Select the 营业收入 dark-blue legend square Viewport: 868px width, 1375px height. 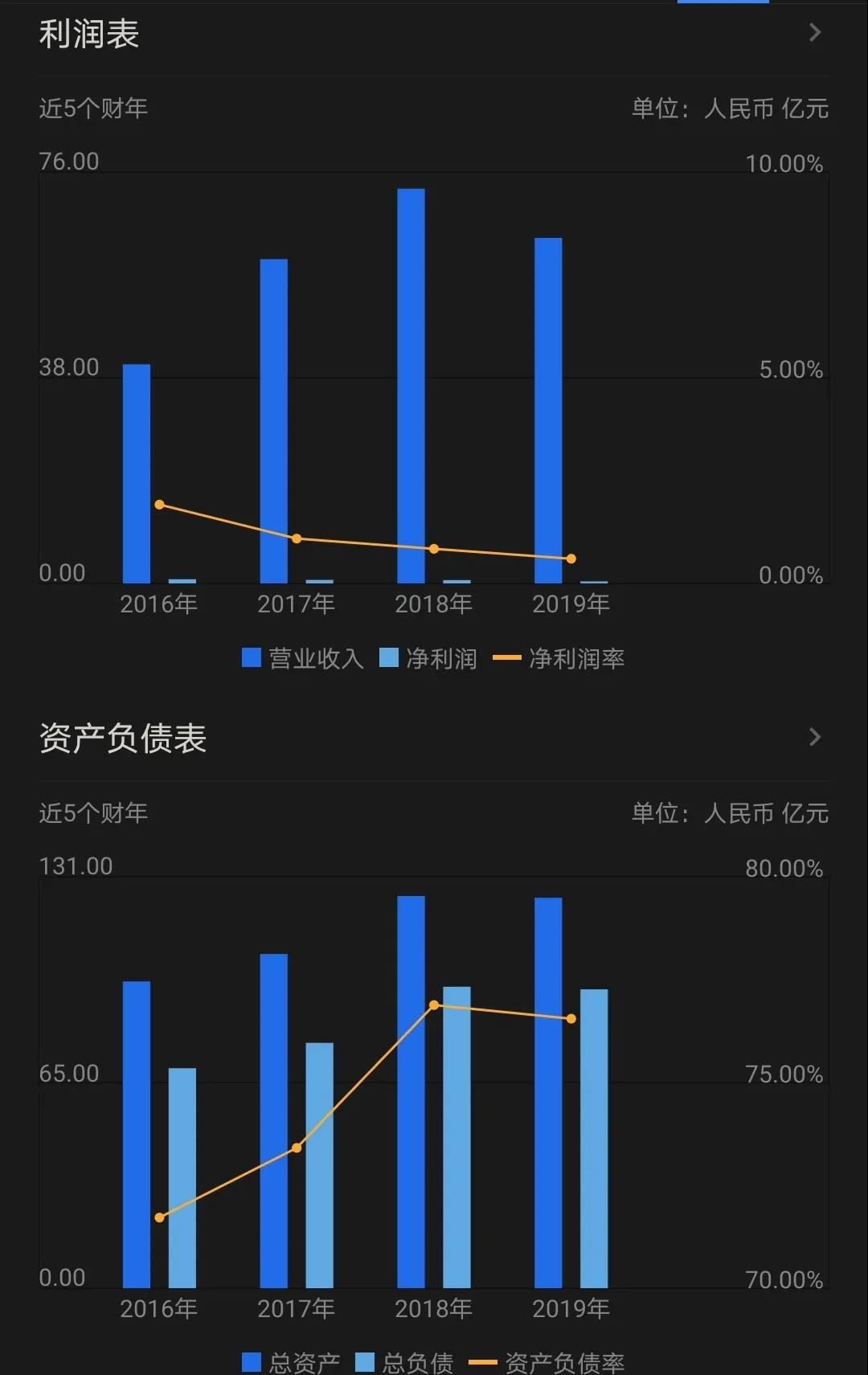tap(252, 658)
